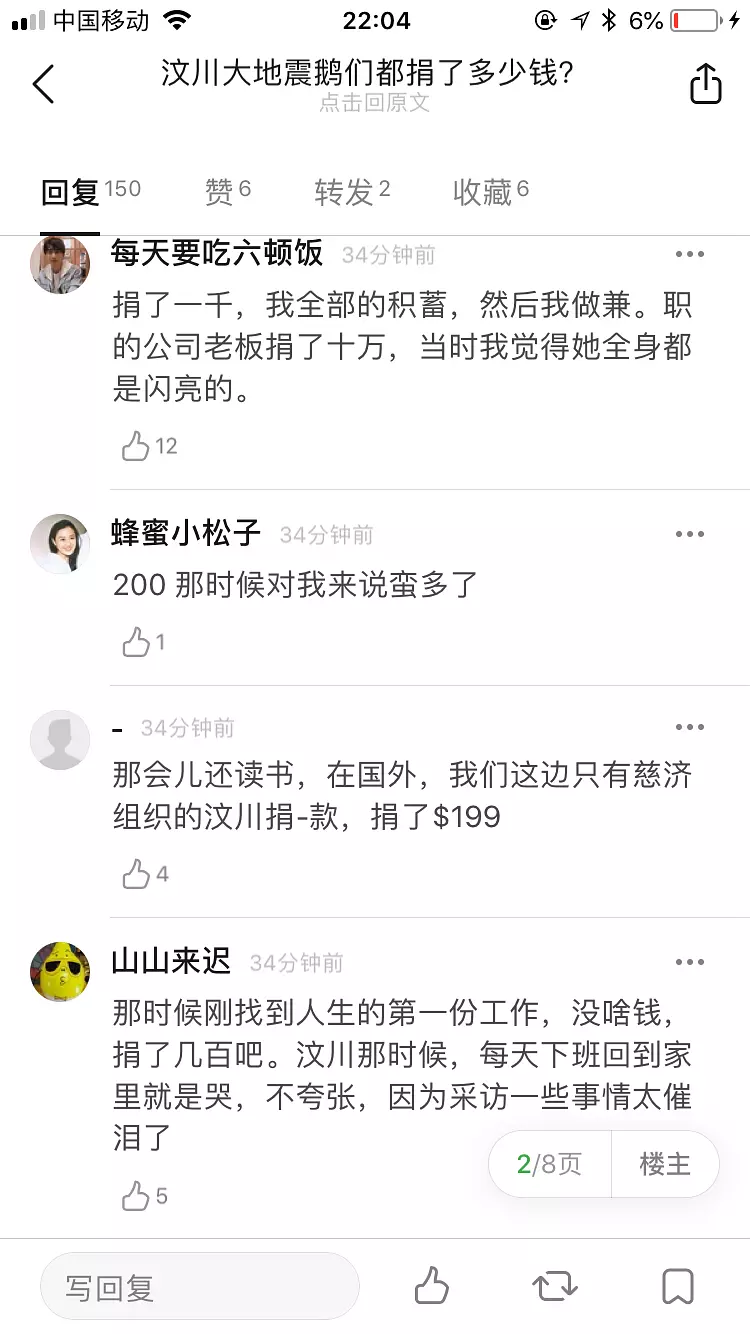Filter replies with the 楼主 button
The height and width of the screenshot is (1334, 750).
coord(665,1164)
